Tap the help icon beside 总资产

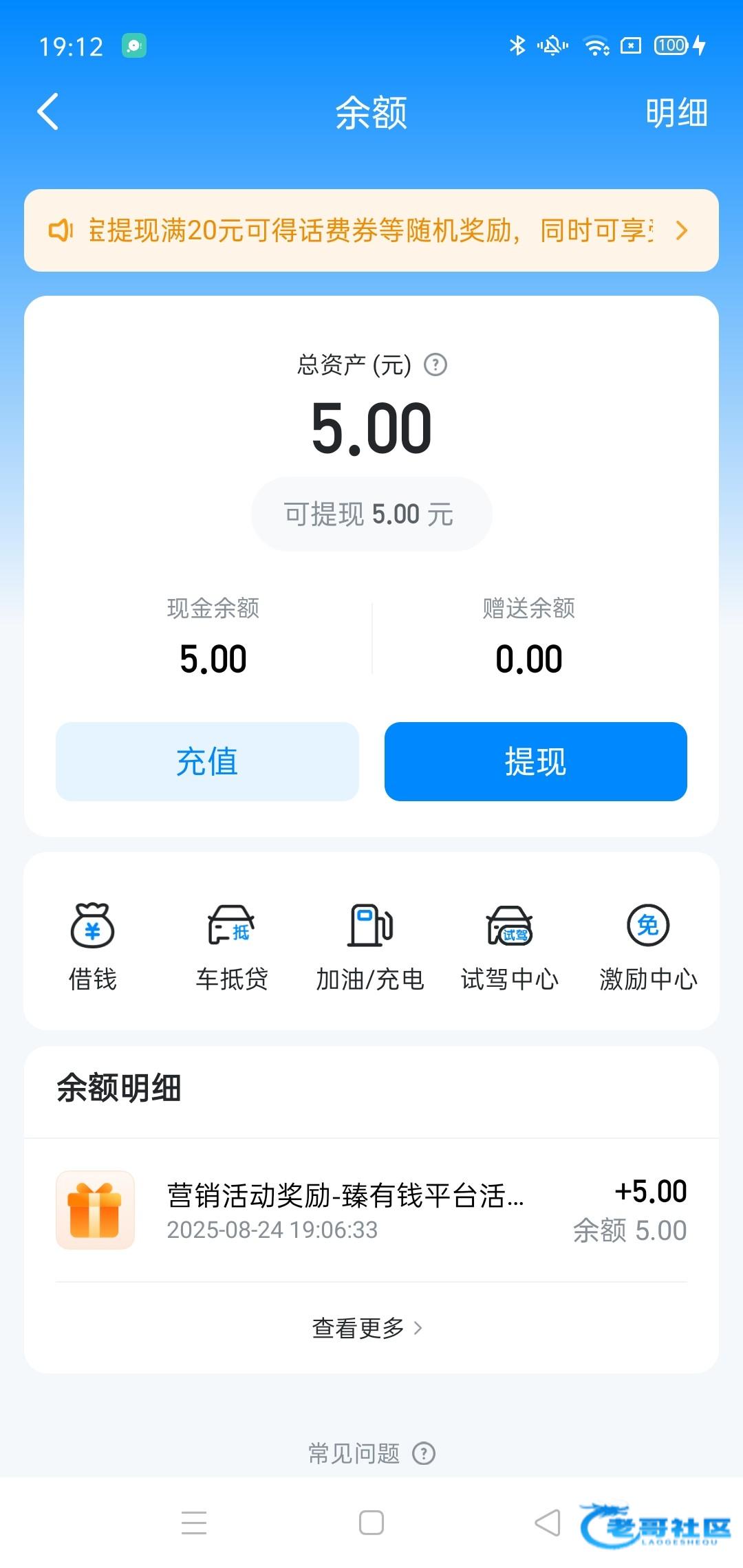(435, 364)
